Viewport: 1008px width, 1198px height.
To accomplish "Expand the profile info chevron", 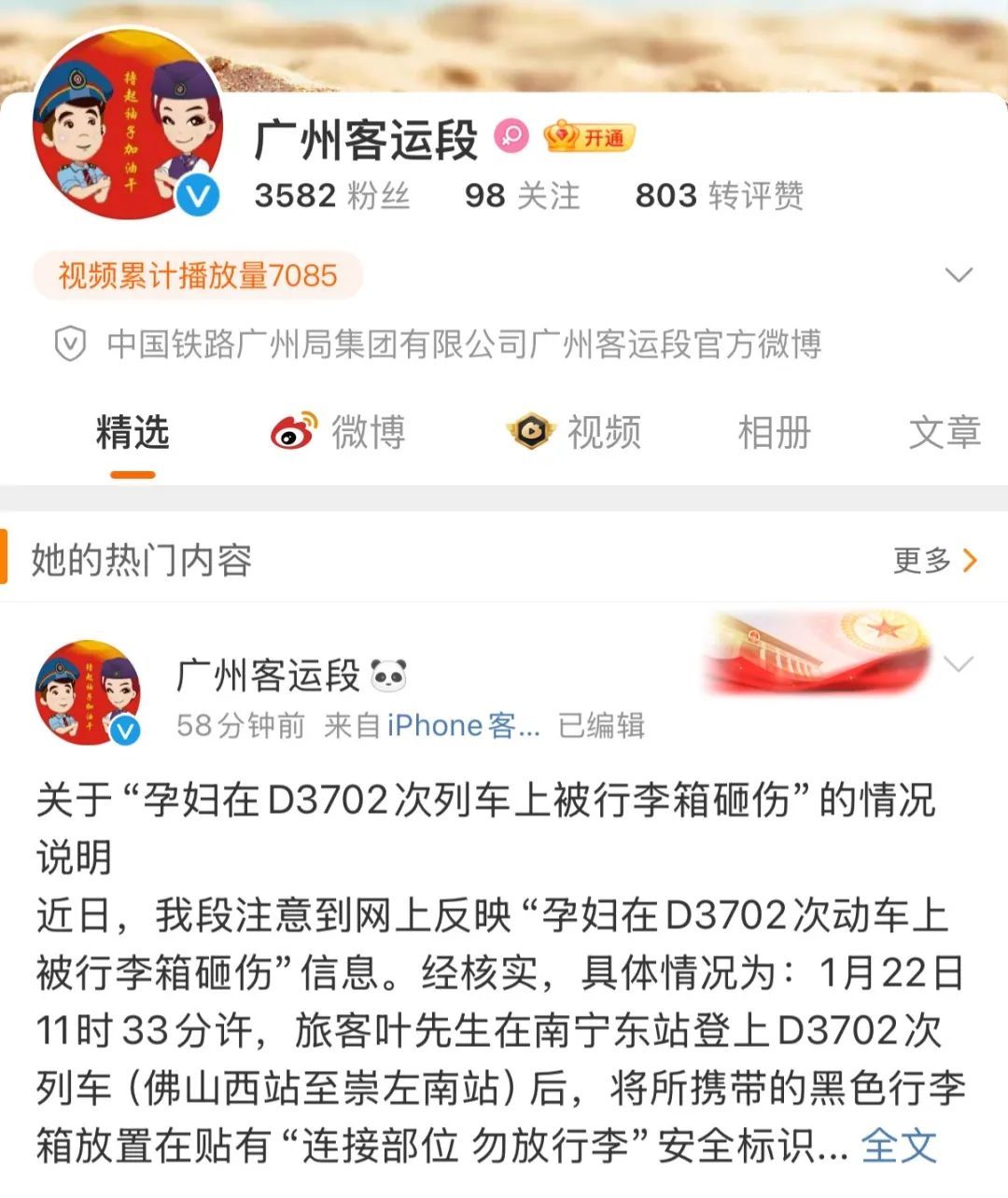I will click(x=959, y=275).
